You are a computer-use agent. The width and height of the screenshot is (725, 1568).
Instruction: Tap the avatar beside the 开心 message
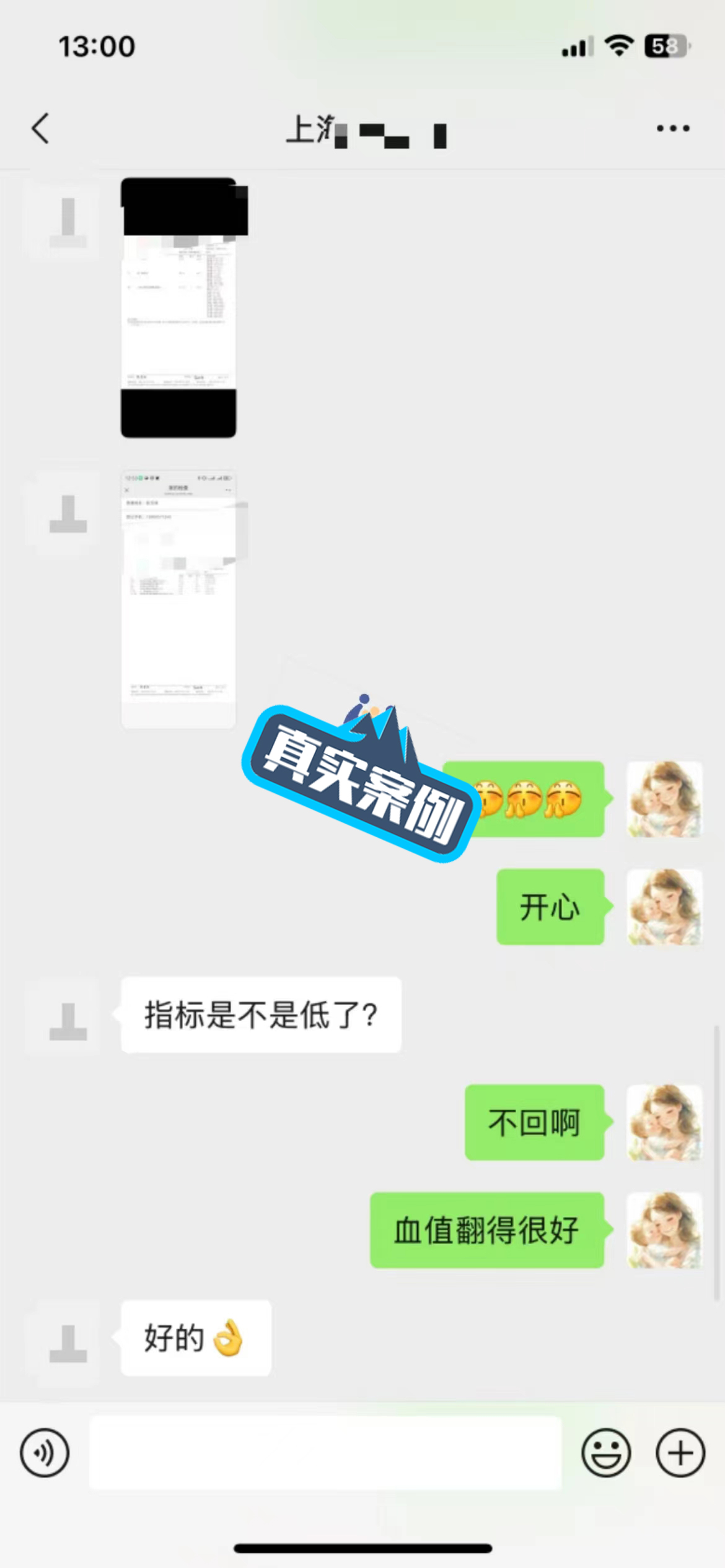pos(664,907)
